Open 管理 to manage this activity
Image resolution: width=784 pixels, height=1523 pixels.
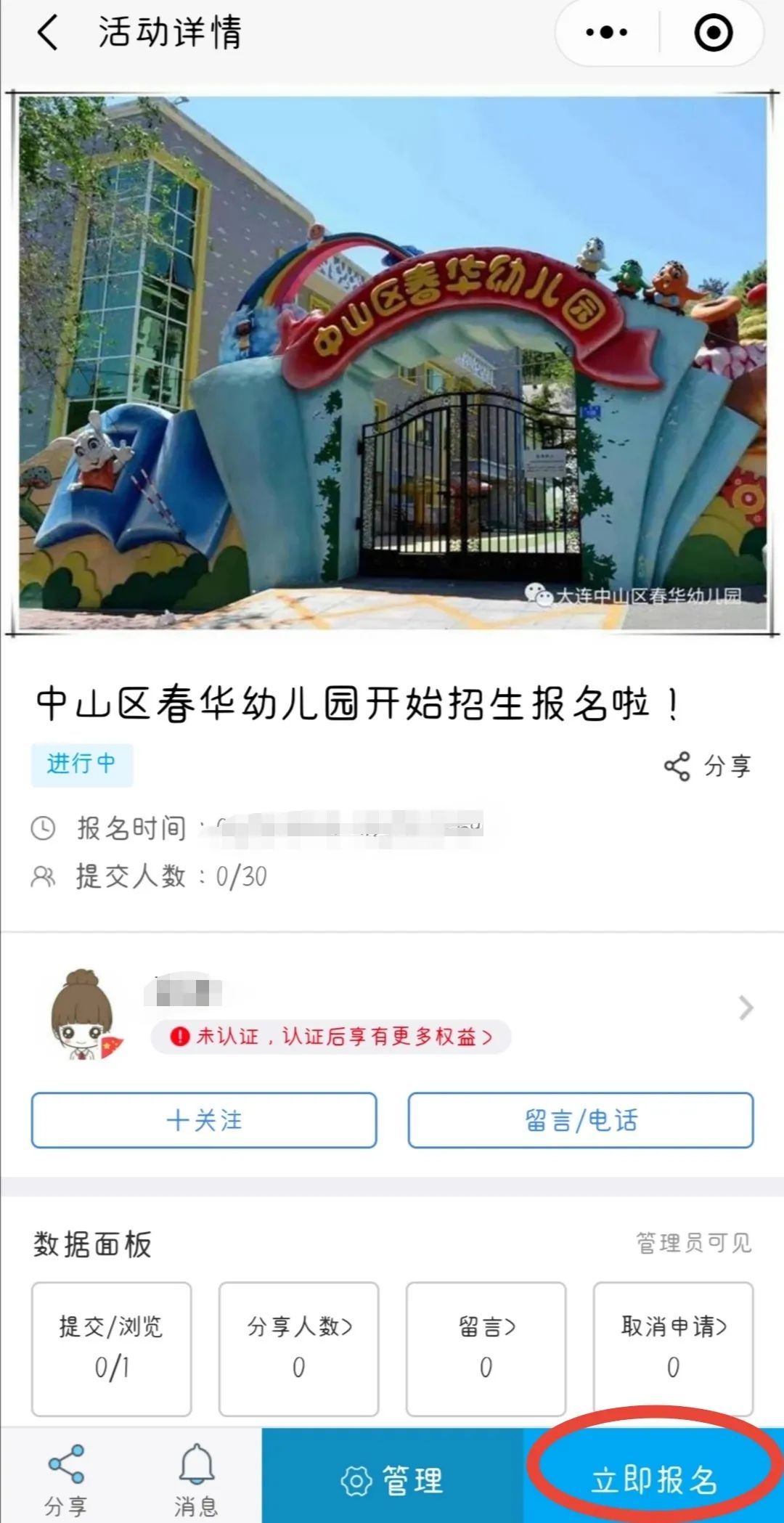click(x=393, y=1481)
